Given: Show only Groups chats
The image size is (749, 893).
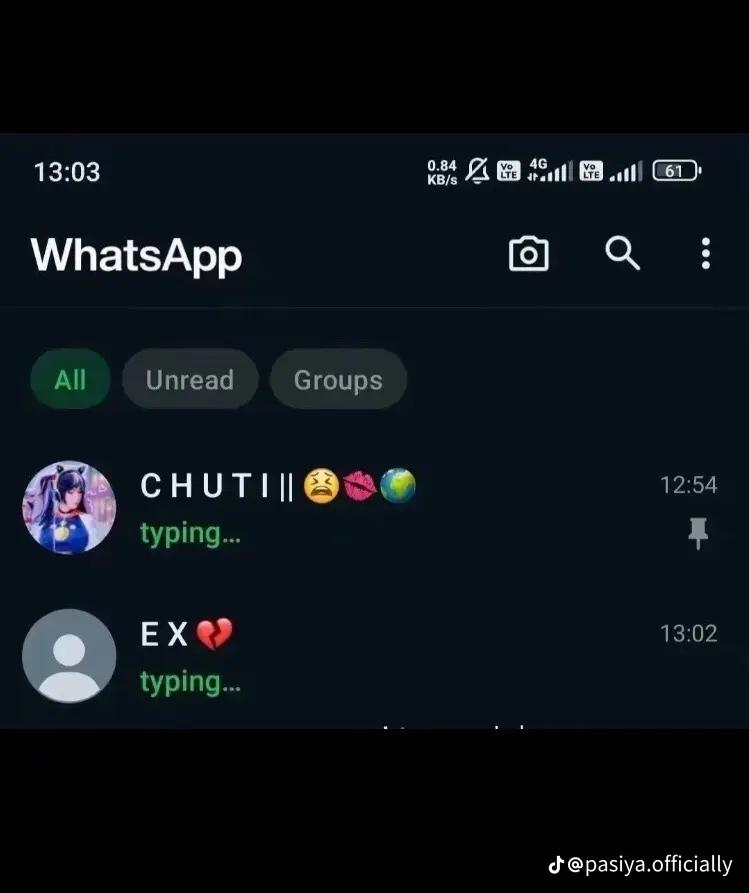Looking at the screenshot, I should 338,380.
